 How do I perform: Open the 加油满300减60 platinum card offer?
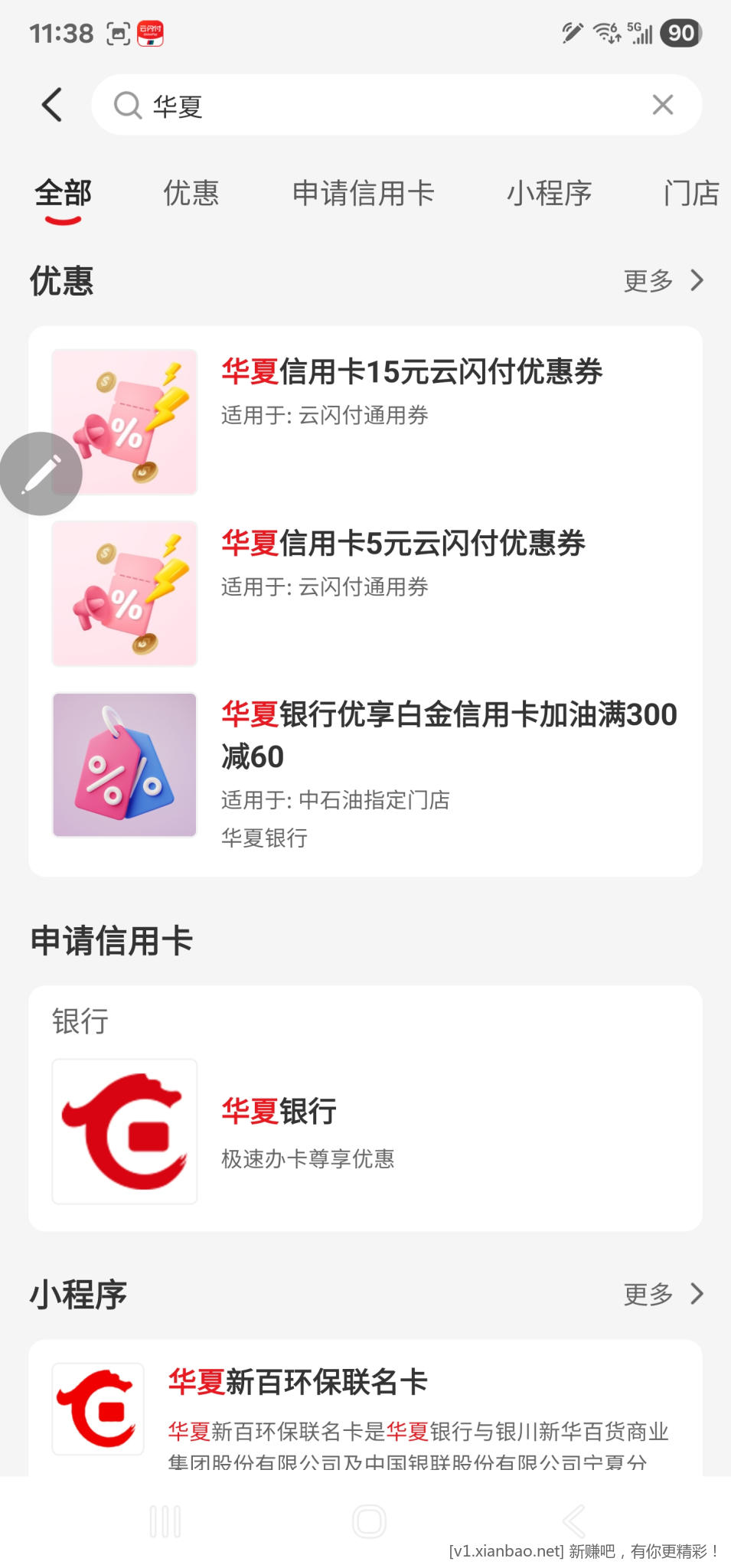coord(449,735)
